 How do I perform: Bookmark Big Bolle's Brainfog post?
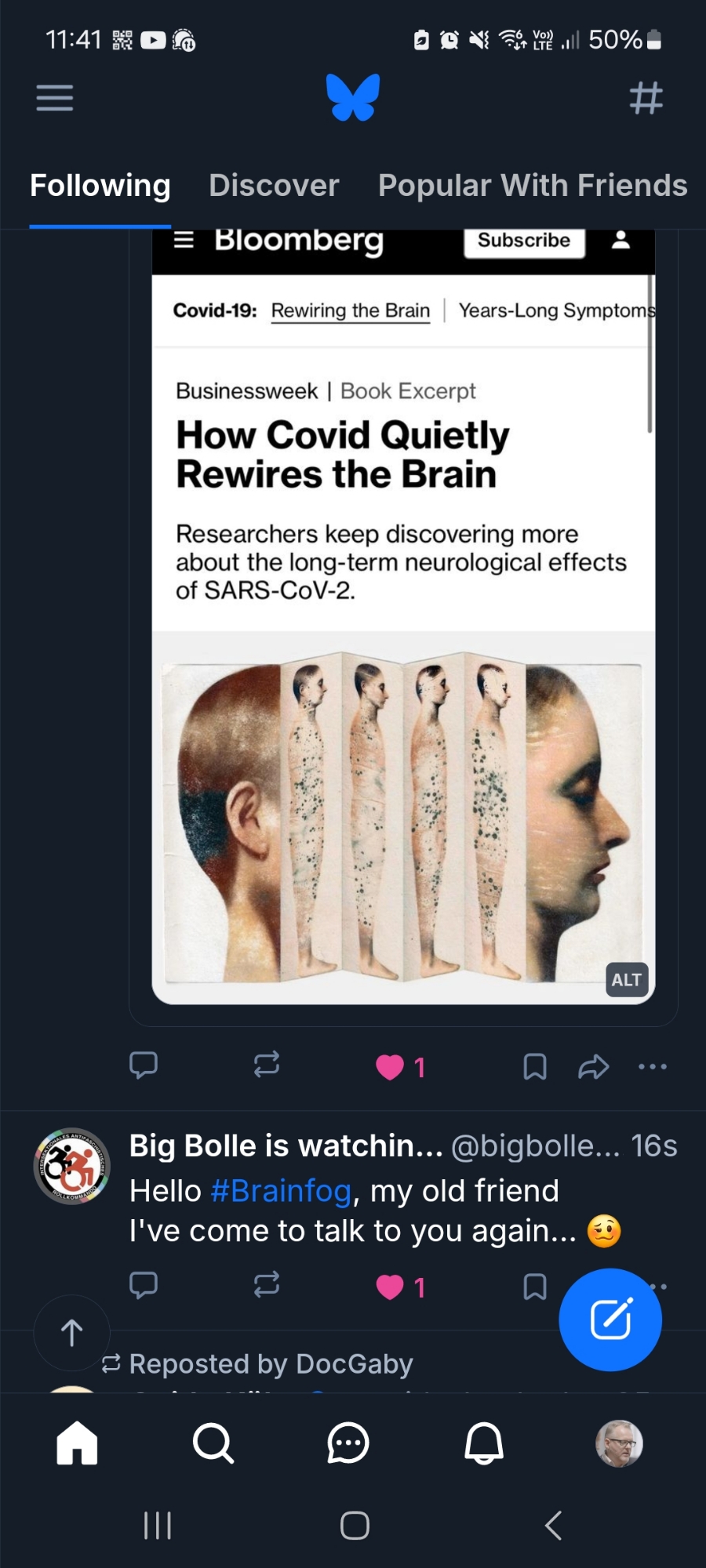point(535,1287)
